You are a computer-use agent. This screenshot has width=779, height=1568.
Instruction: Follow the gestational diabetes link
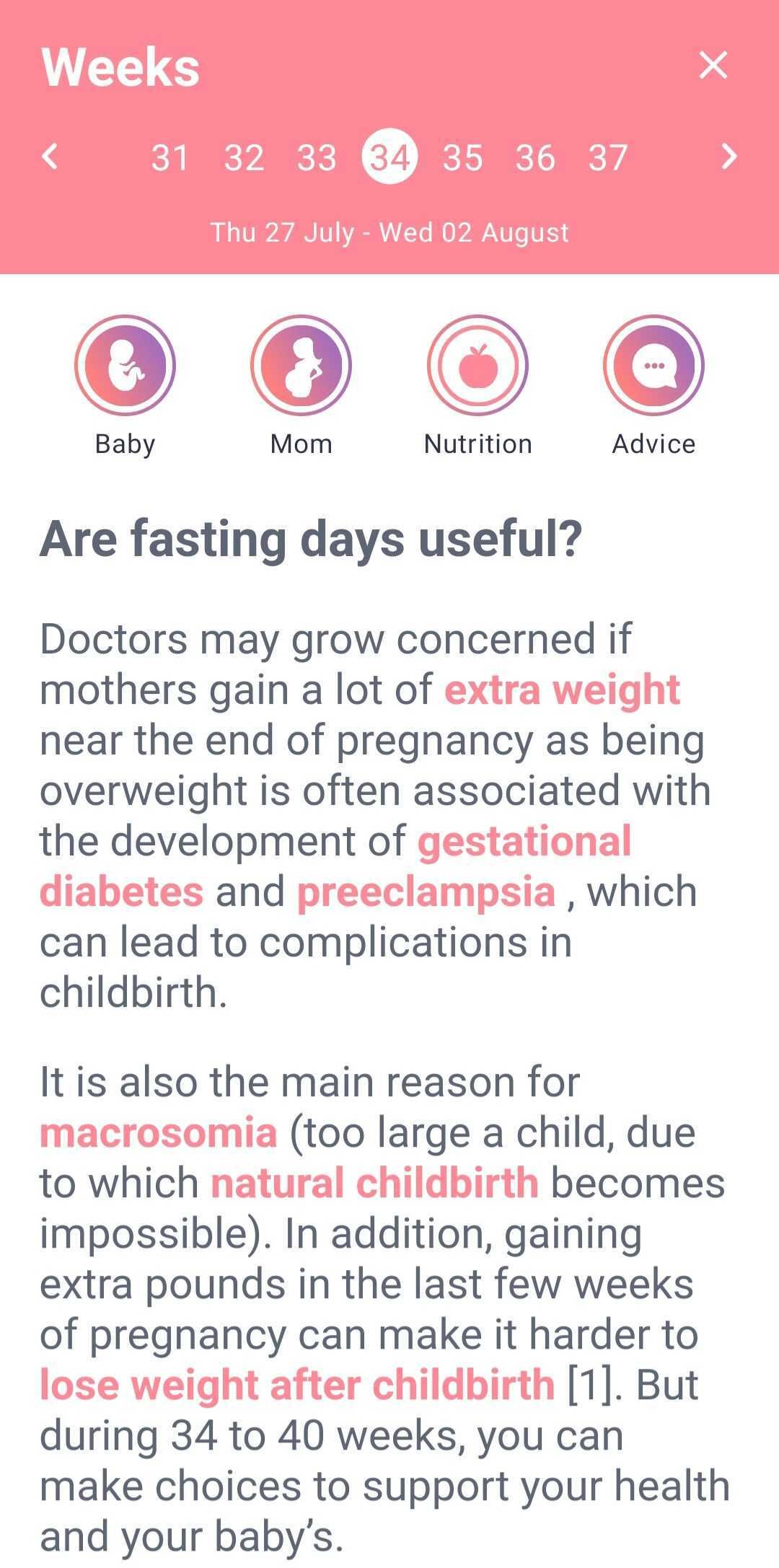pyautogui.click(x=524, y=842)
